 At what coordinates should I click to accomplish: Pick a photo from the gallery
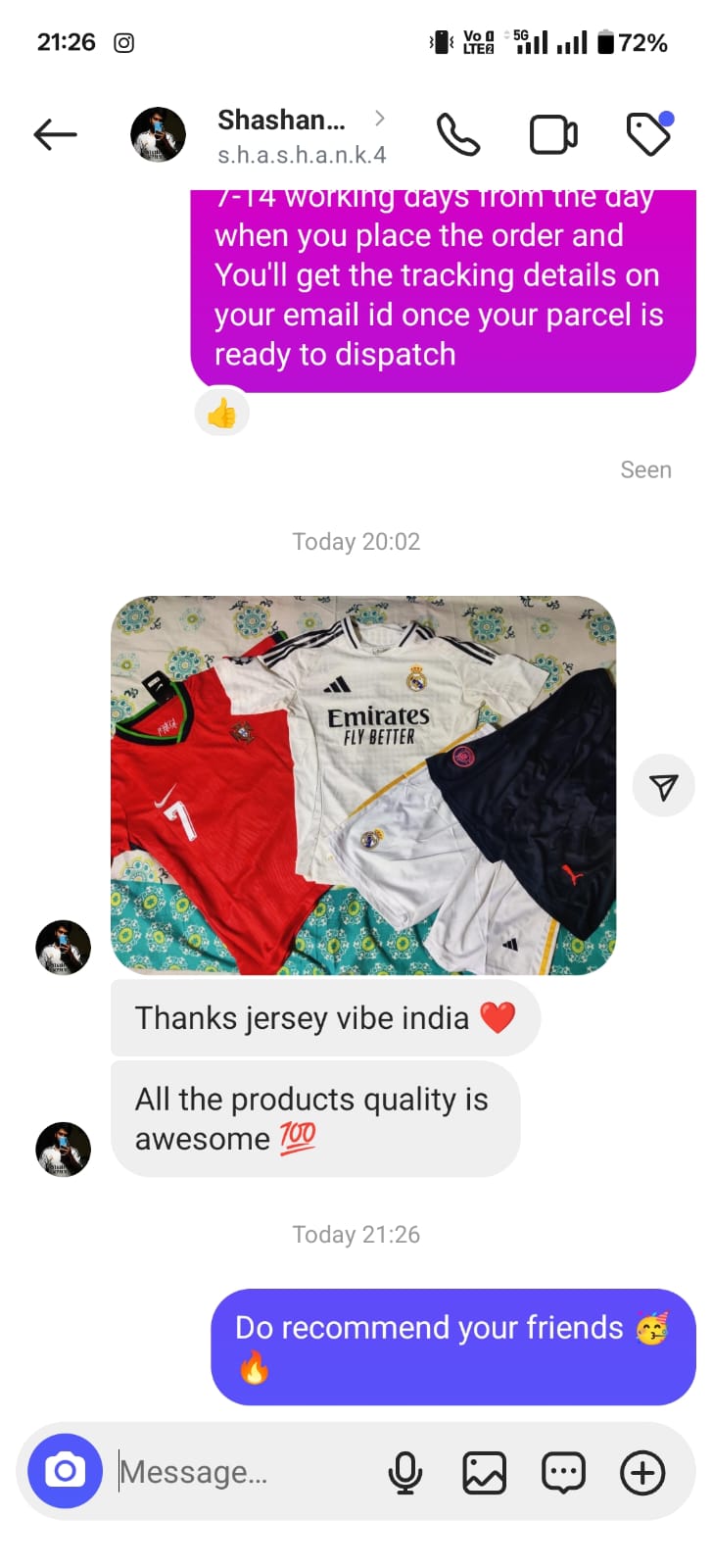click(484, 1472)
